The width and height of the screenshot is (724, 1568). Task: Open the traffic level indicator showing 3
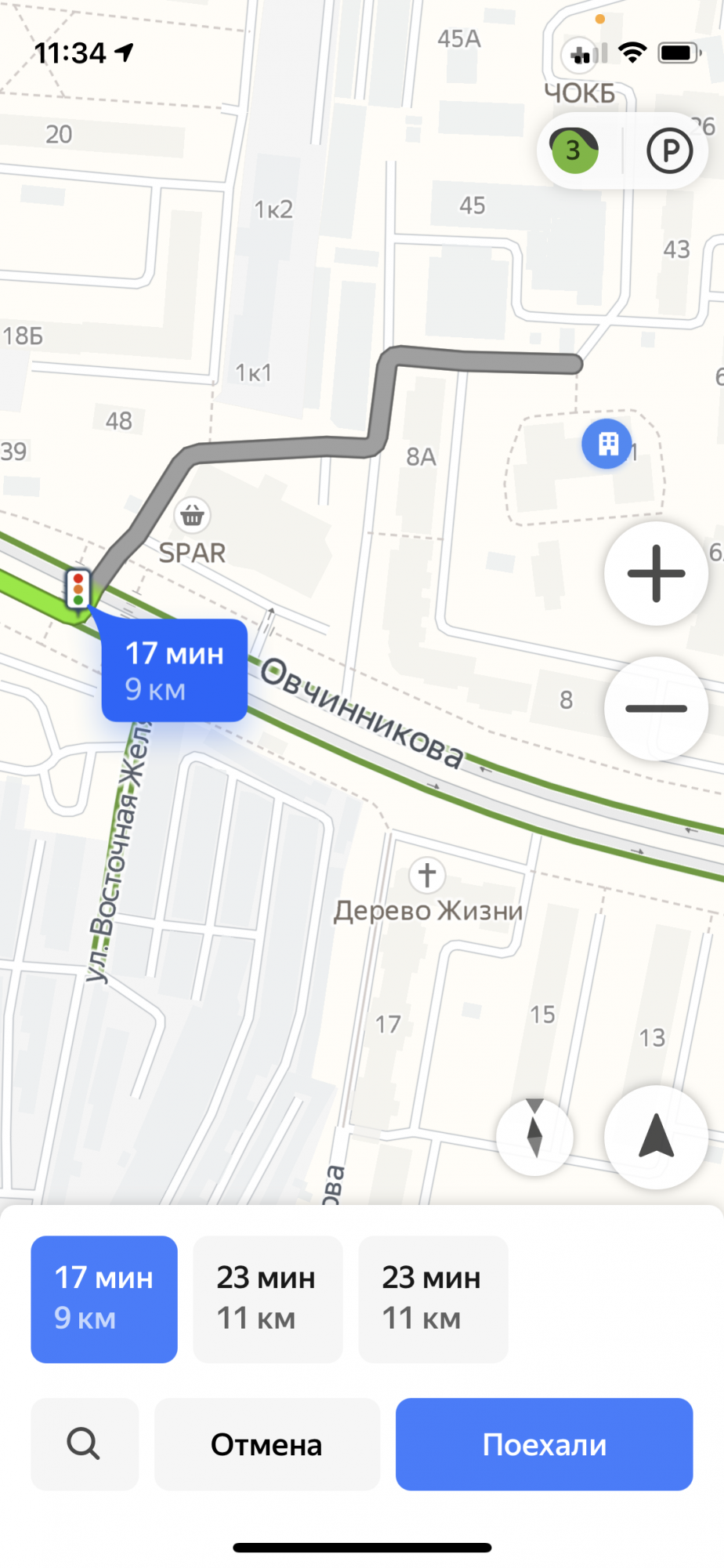pyautogui.click(x=574, y=150)
